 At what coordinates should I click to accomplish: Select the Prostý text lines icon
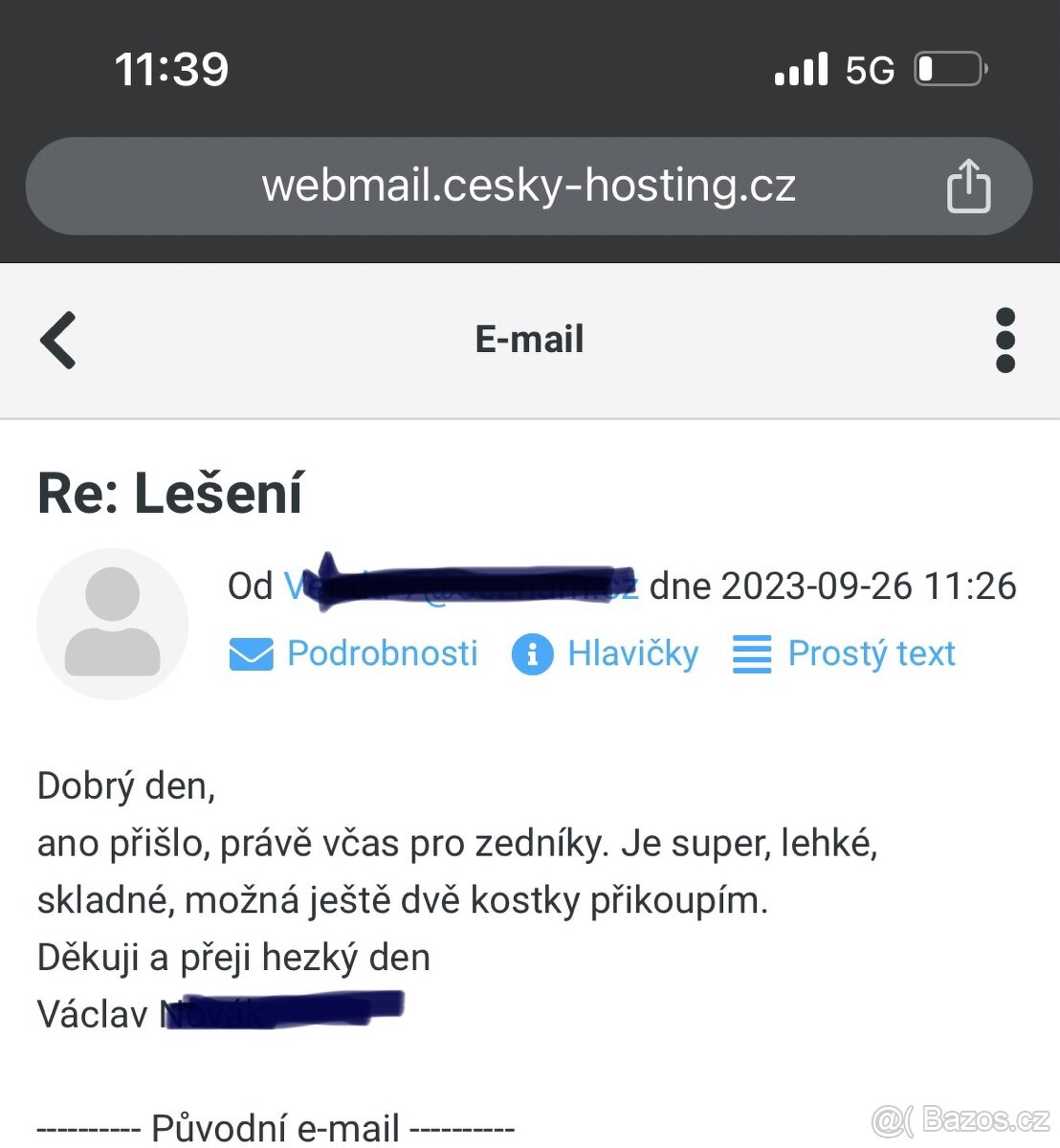point(752,654)
